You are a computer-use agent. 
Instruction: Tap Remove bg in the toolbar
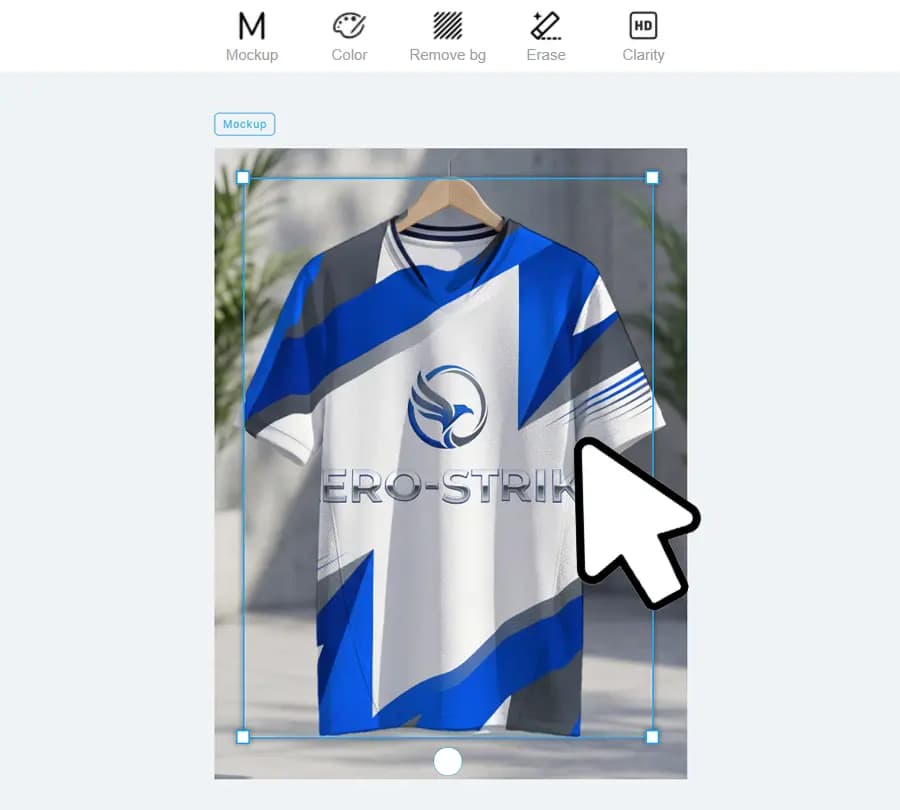(x=447, y=36)
